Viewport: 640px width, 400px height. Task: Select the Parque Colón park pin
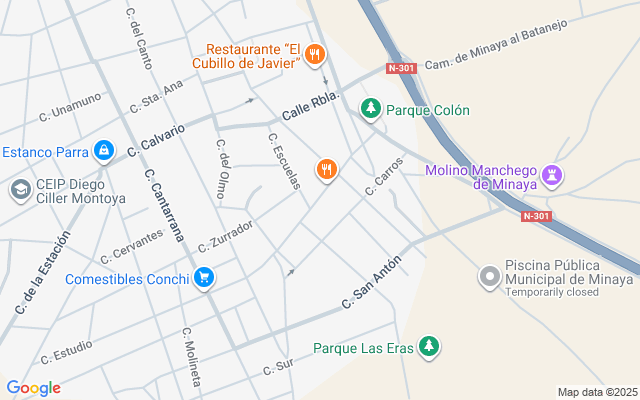[371, 106]
